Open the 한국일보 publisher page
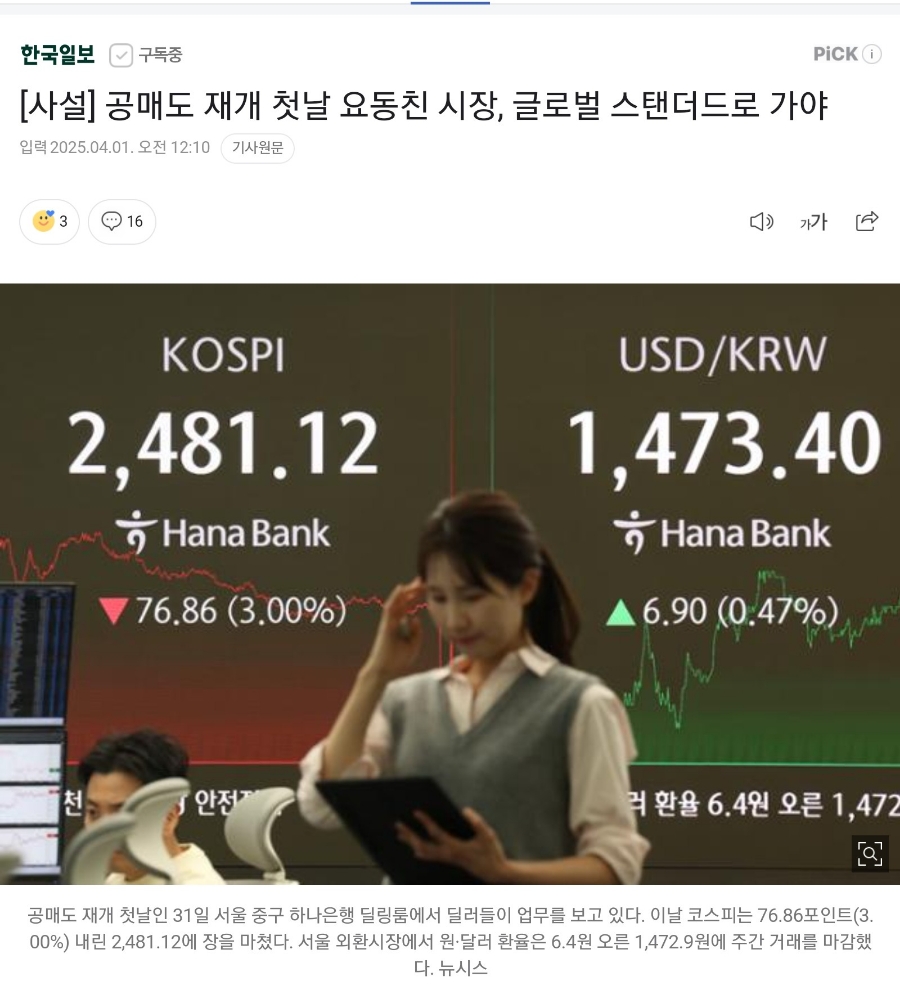Viewport: 900px width, 1008px height. [57, 55]
